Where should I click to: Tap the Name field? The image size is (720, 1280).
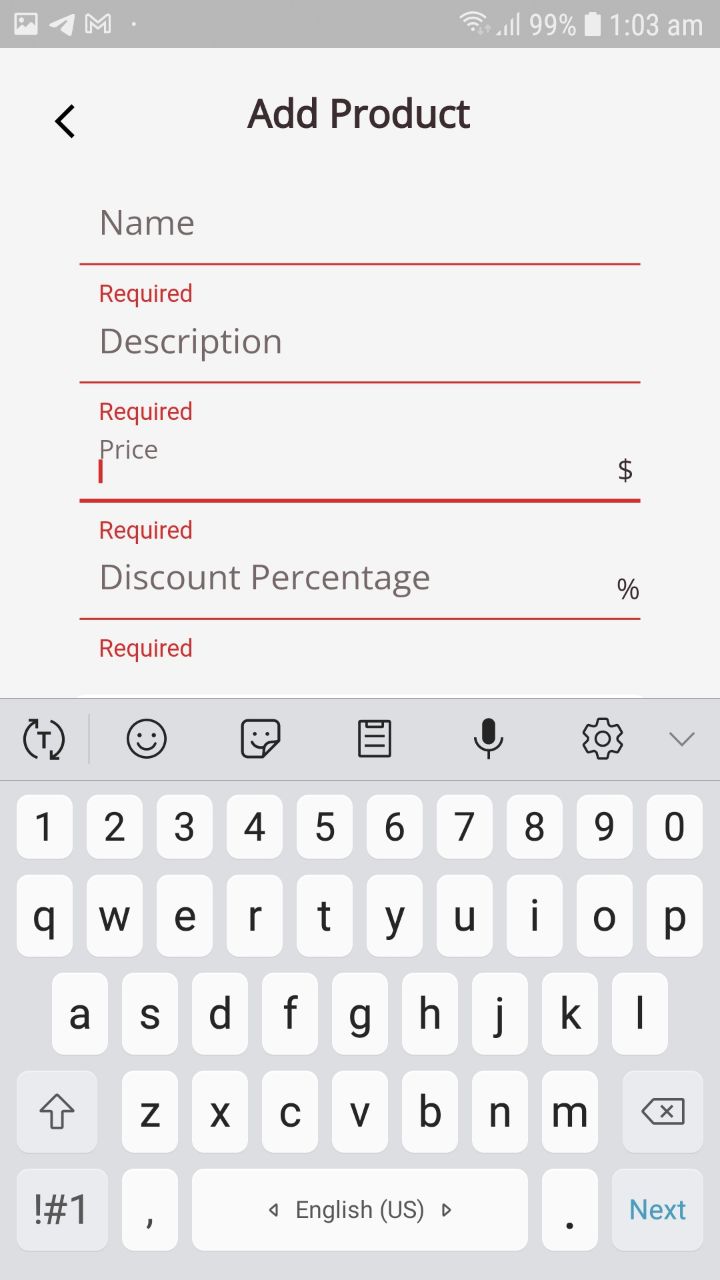point(360,224)
